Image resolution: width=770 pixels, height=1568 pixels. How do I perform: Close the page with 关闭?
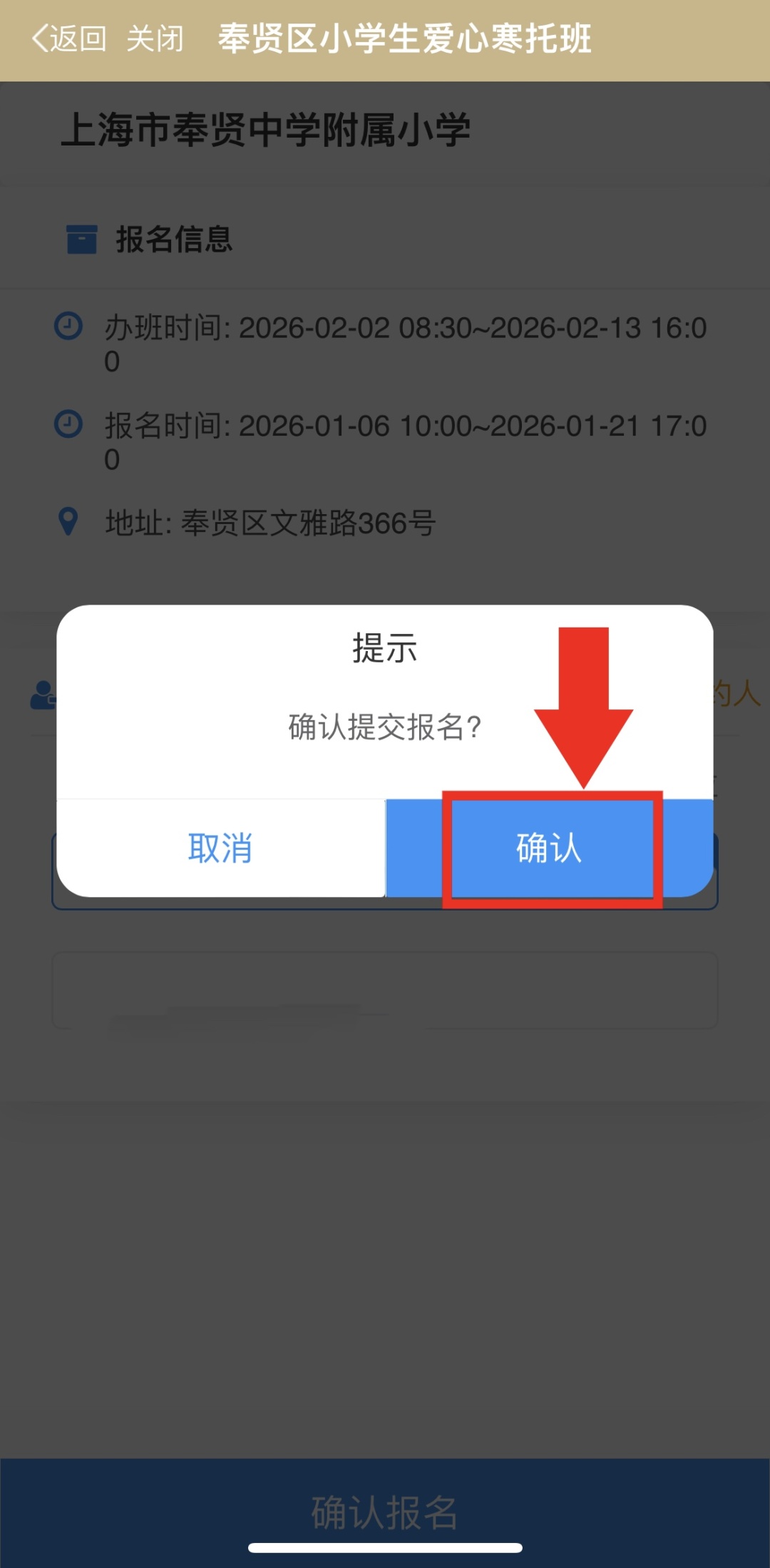pos(155,39)
